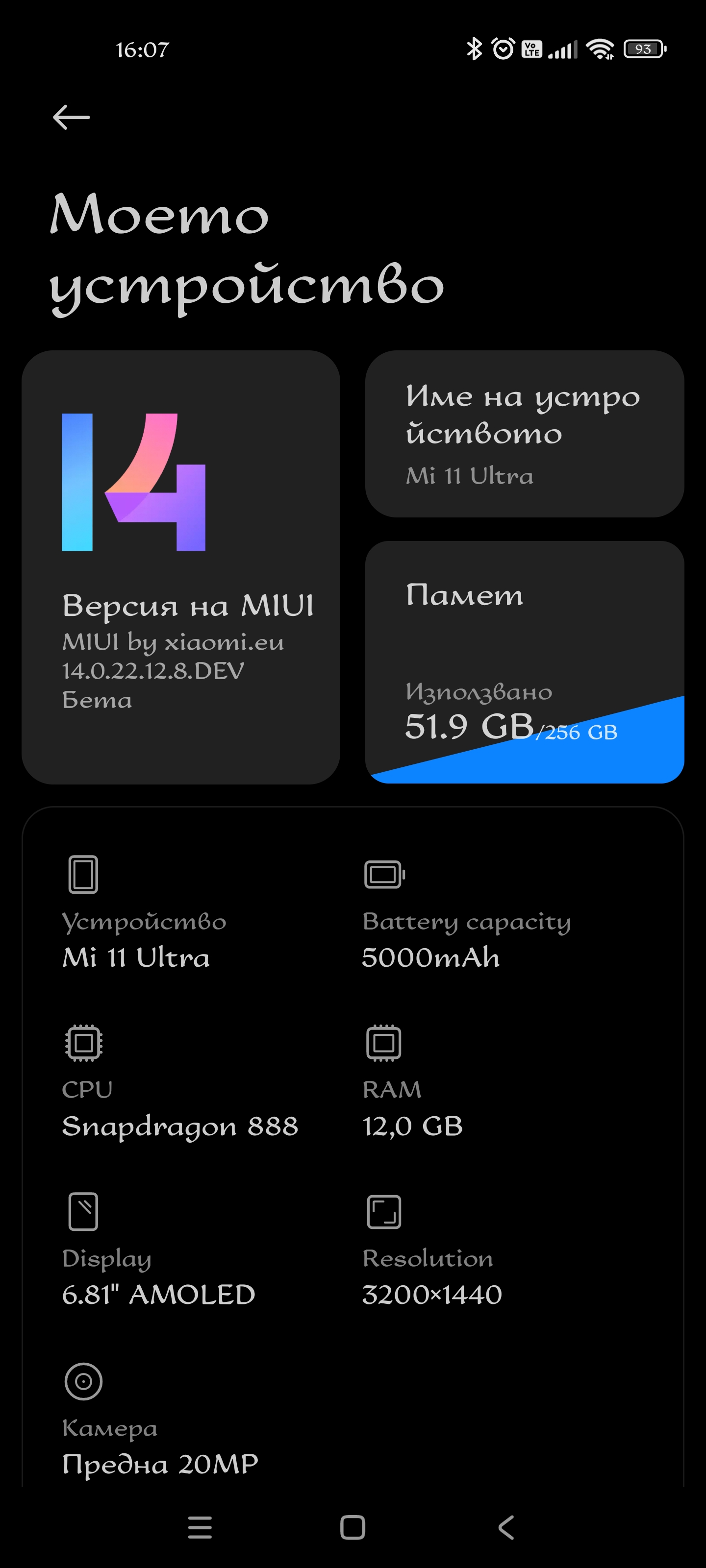The width and height of the screenshot is (706, 1568).
Task: Go back using the top-left arrow
Action: pyautogui.click(x=71, y=117)
